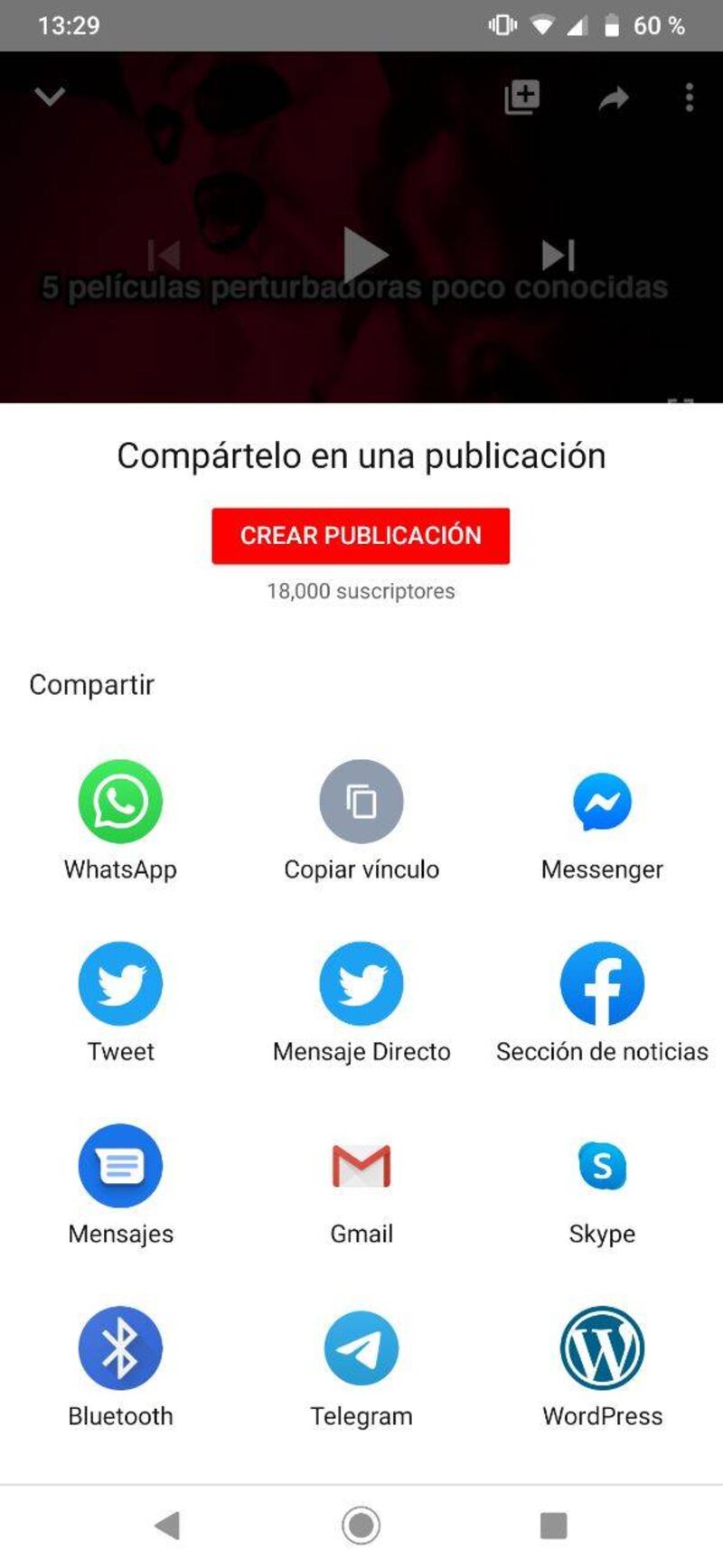Share the link on Telegram
This screenshot has height=1568, width=723.
(x=361, y=1347)
